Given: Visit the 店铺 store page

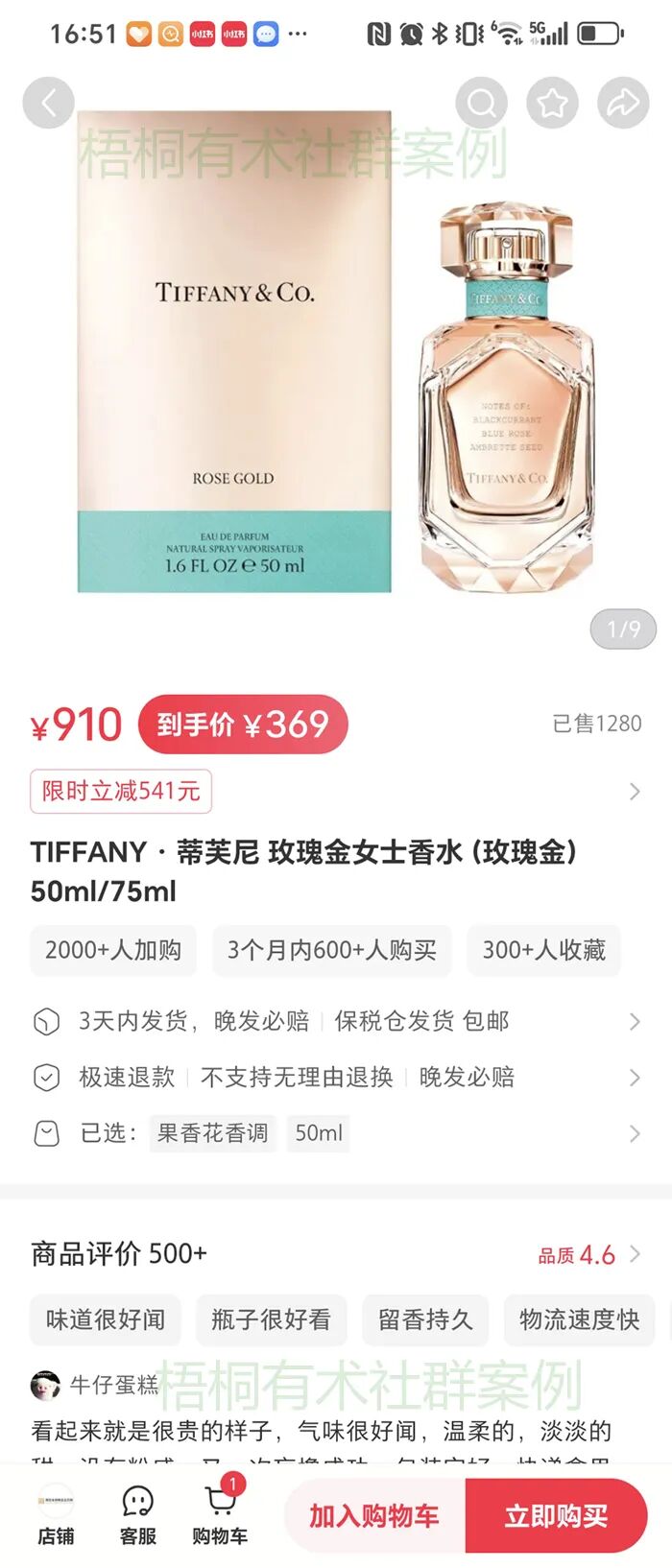Looking at the screenshot, I should coord(56,1515).
